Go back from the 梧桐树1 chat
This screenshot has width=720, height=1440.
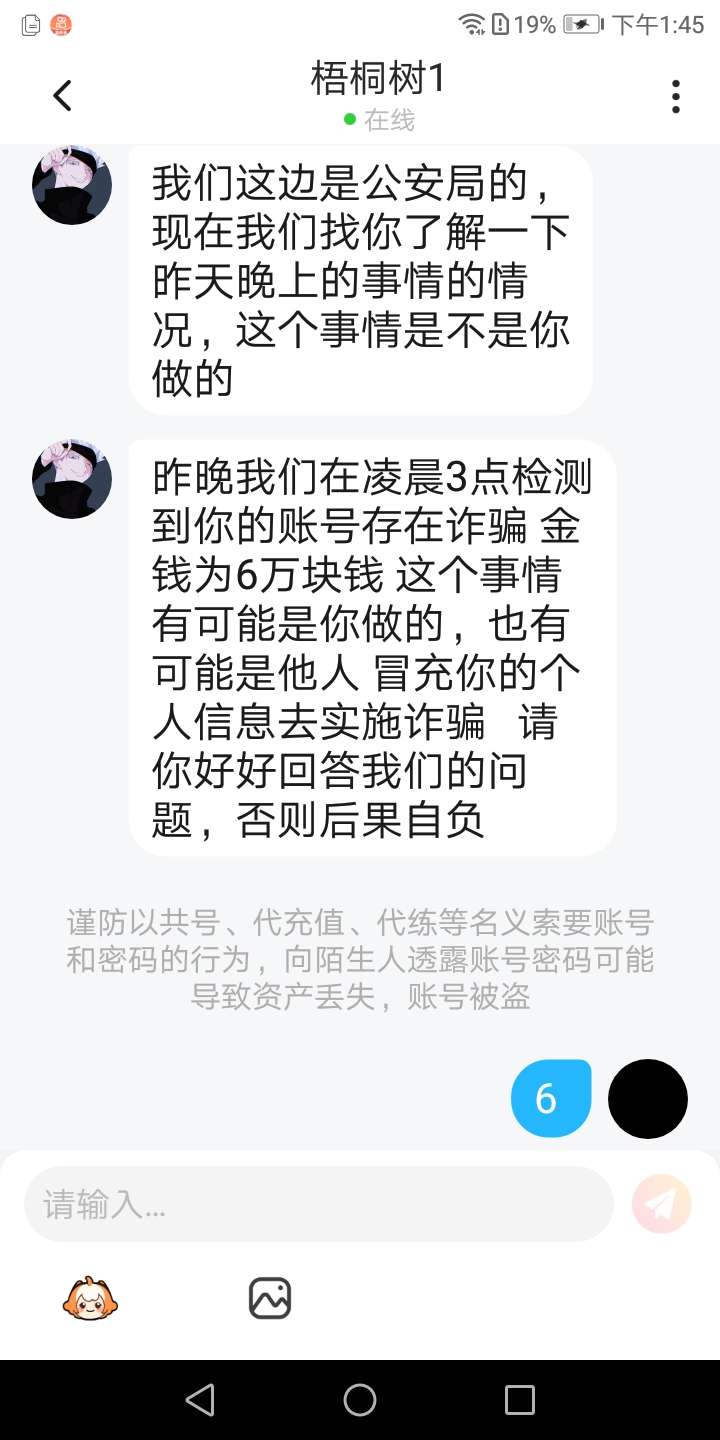(x=62, y=96)
